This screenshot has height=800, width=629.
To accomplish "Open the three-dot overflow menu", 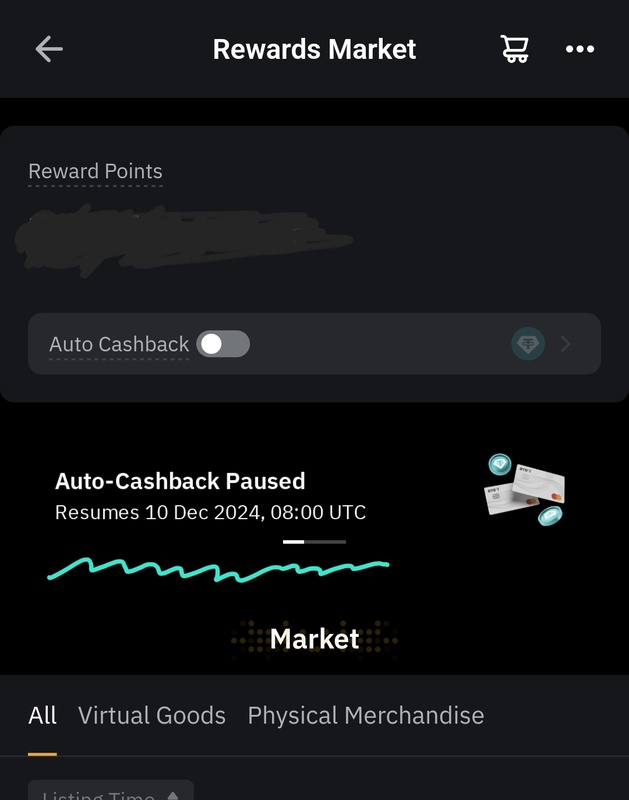I will pyautogui.click(x=580, y=49).
